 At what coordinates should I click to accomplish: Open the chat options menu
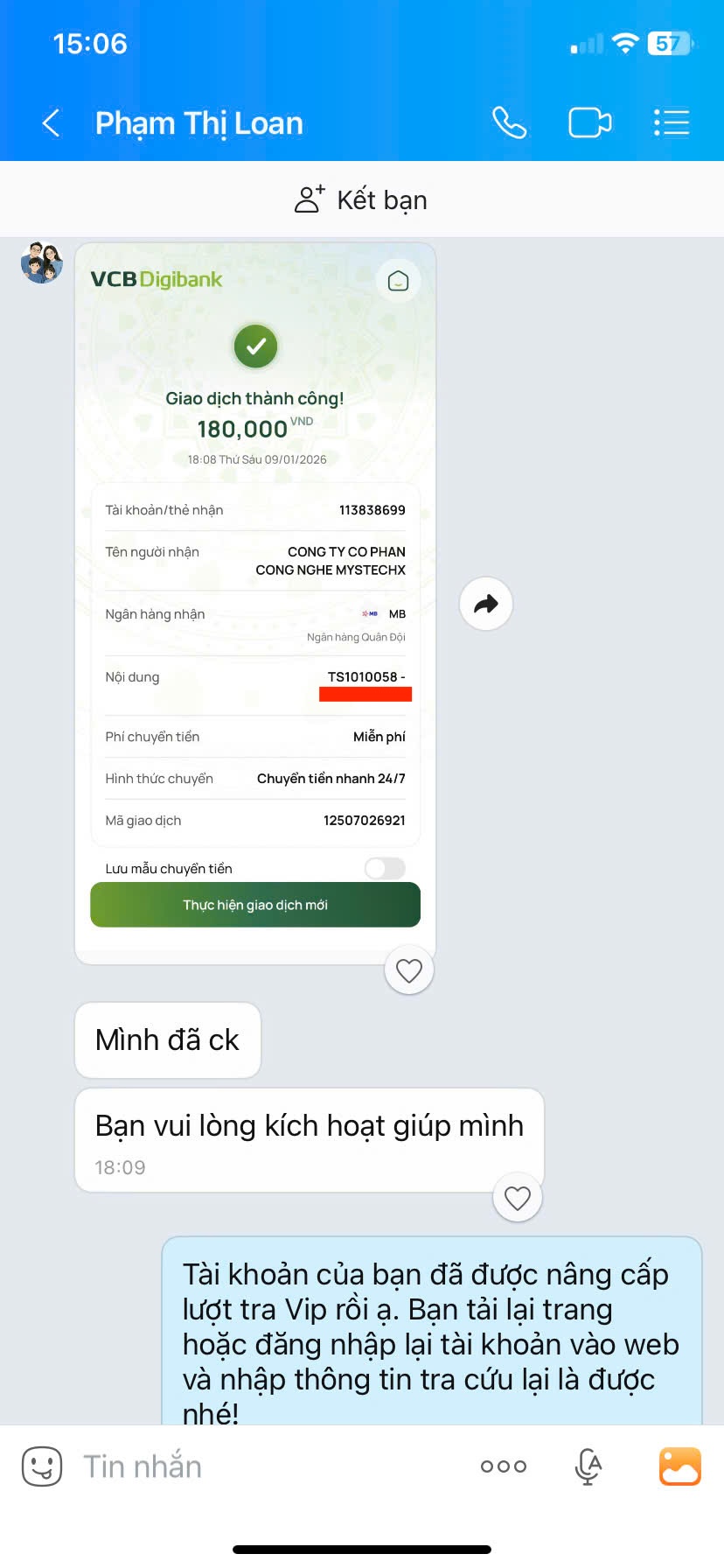click(672, 123)
